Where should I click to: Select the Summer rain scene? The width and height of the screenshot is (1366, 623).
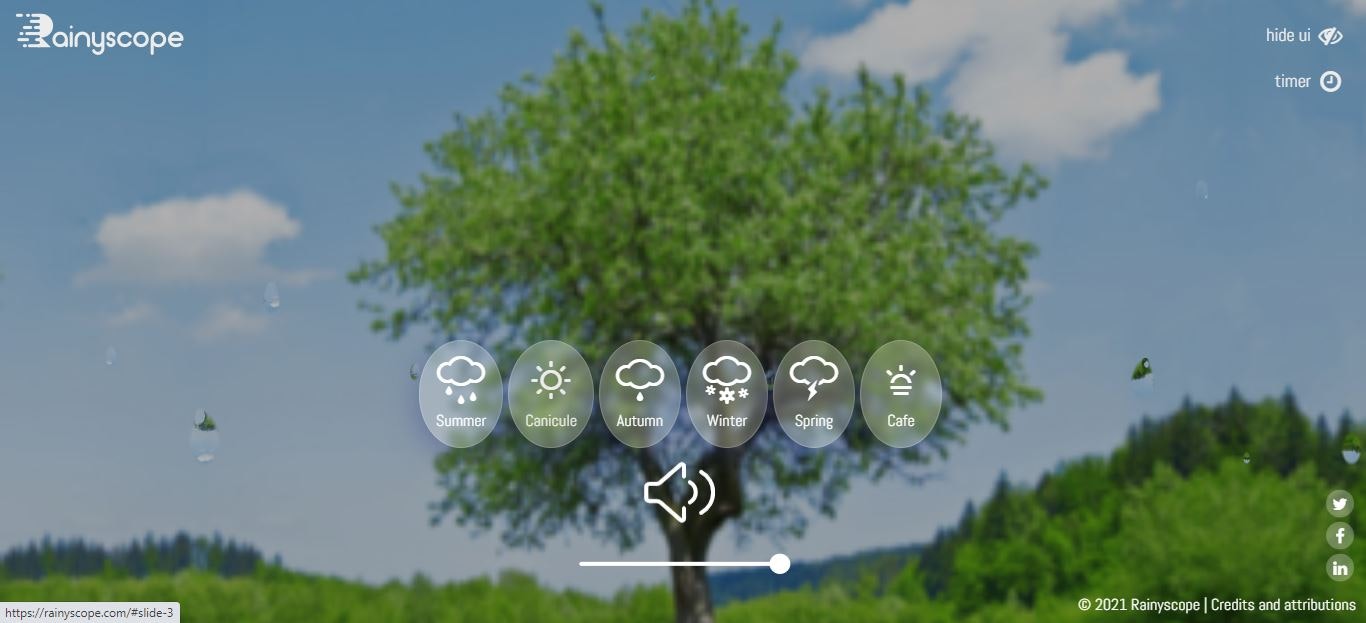(461, 393)
